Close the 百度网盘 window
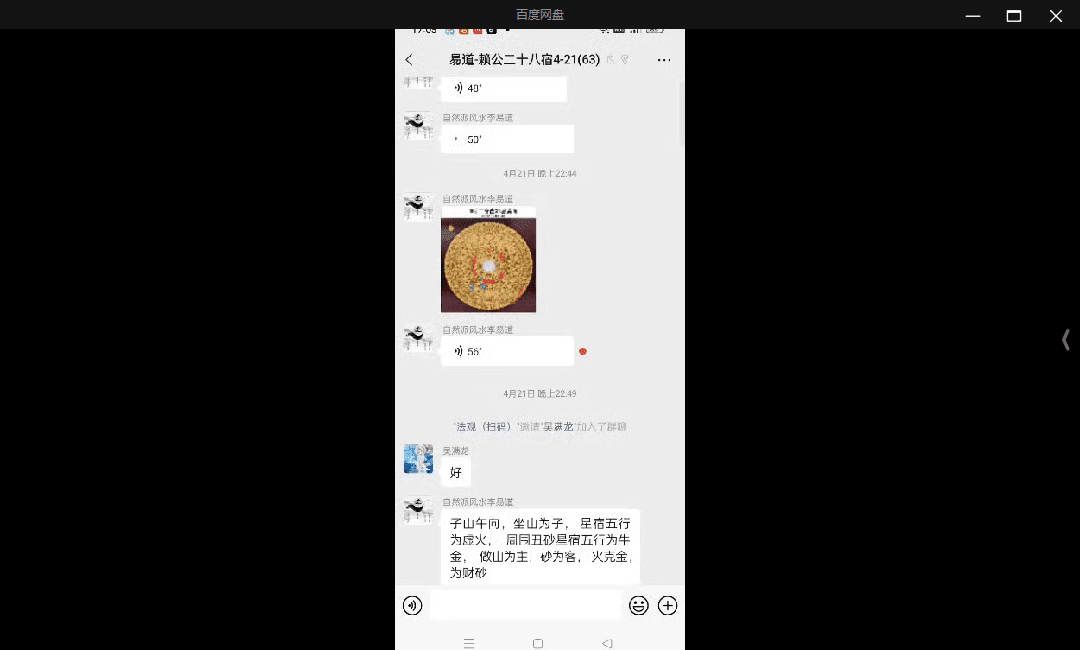The height and width of the screenshot is (650, 1080). (1055, 15)
